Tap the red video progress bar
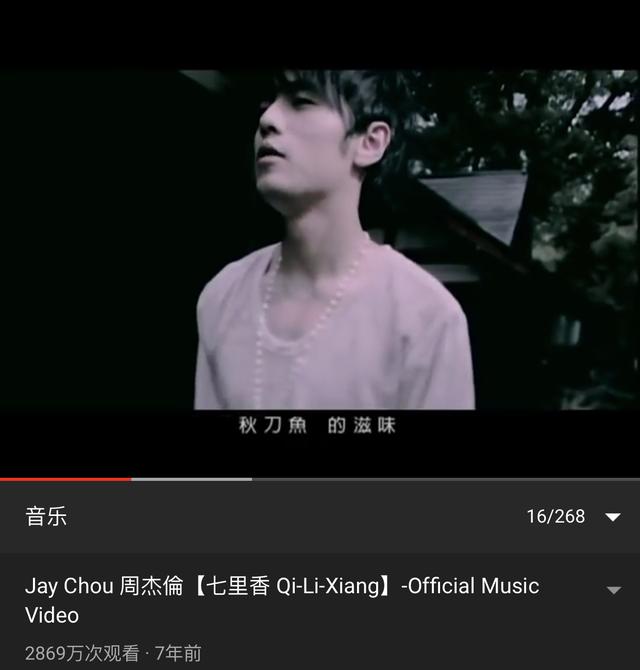 pyautogui.click(x=66, y=479)
